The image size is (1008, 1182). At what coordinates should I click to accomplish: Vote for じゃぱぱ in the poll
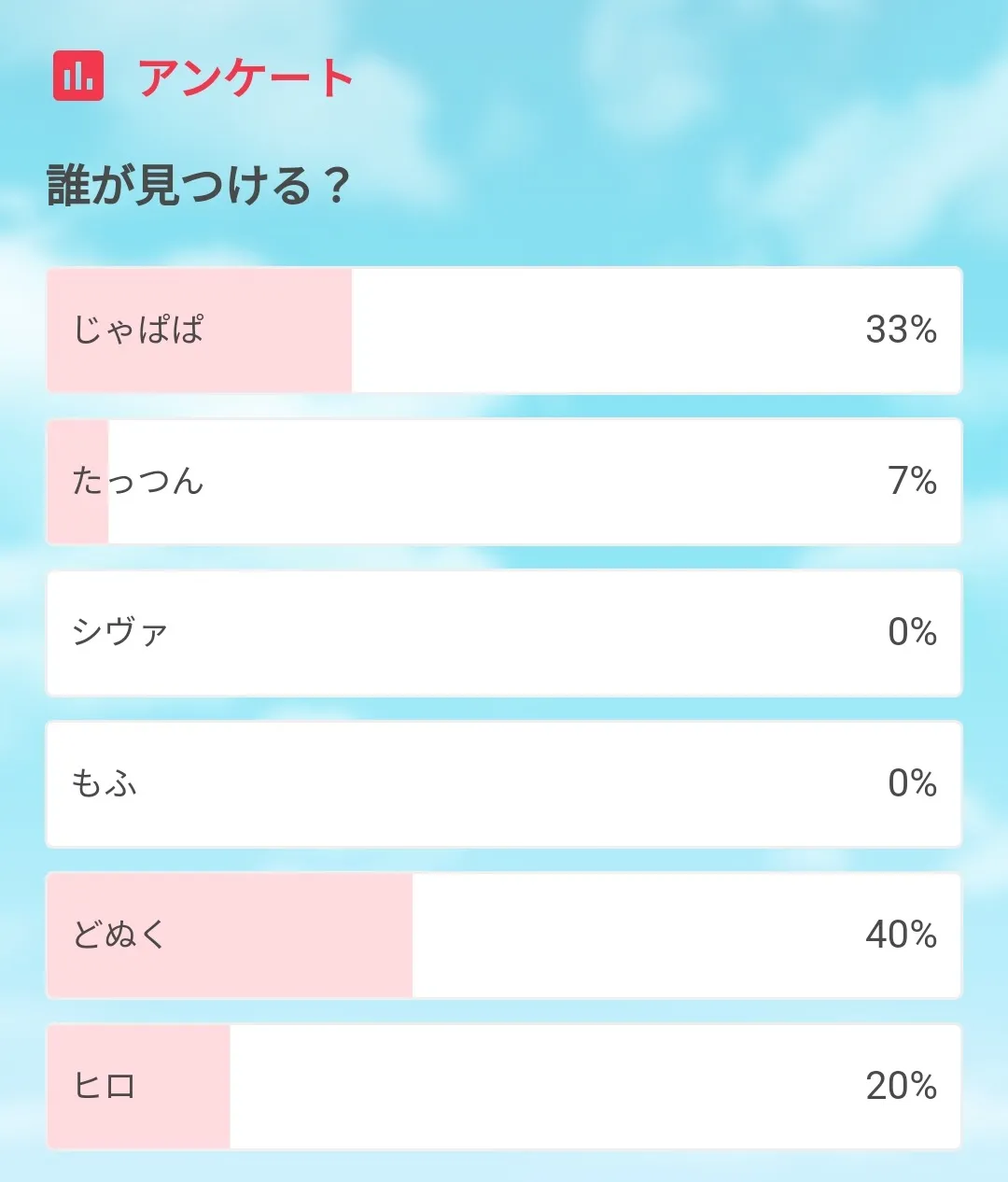504,331
